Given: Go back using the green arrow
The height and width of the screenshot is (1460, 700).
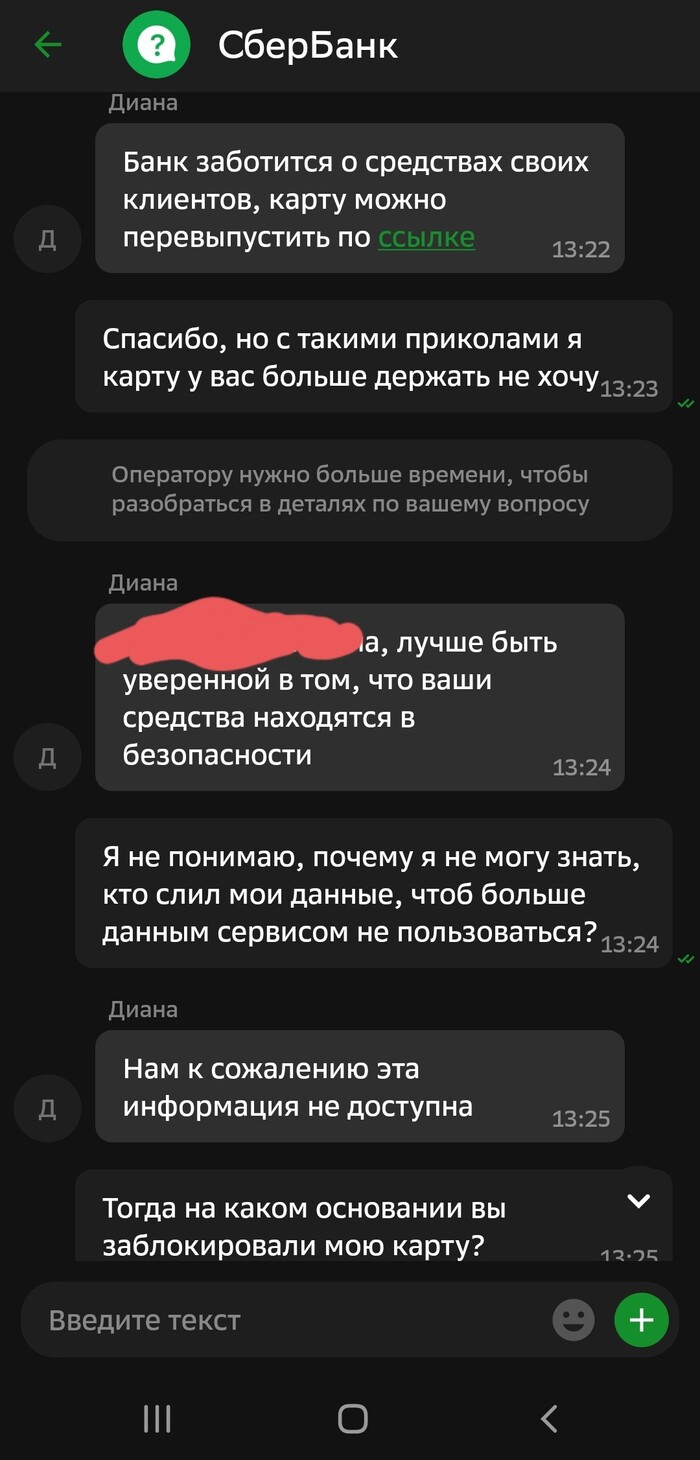Looking at the screenshot, I should (x=48, y=45).
